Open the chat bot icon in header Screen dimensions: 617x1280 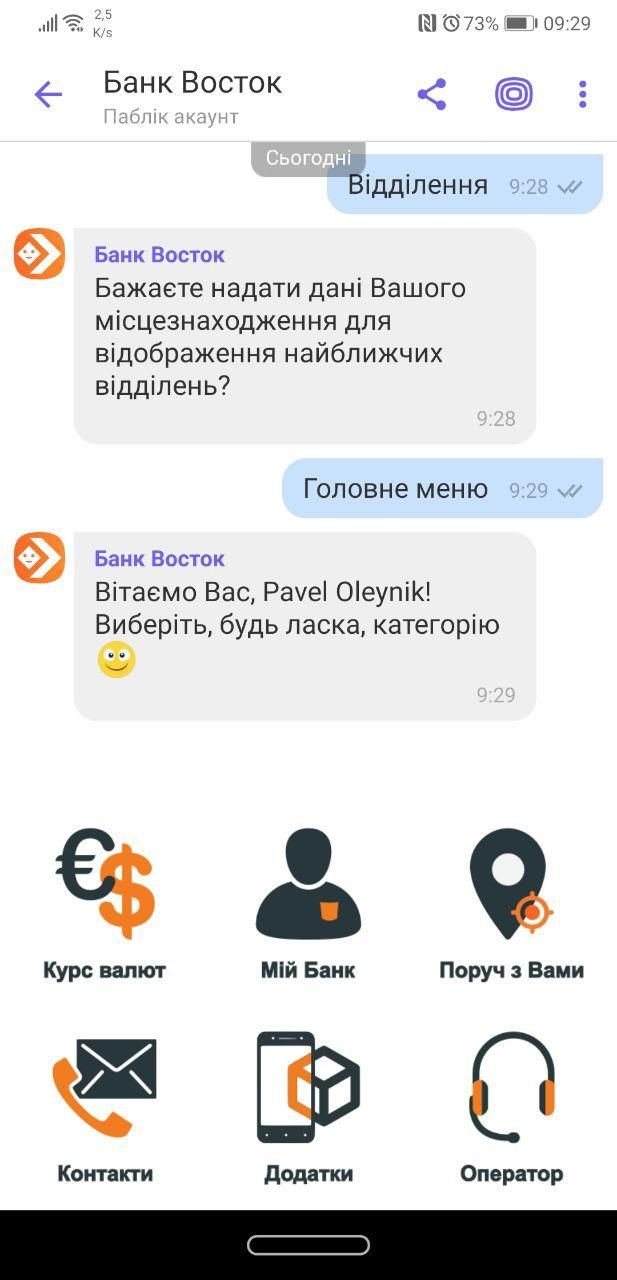(513, 95)
